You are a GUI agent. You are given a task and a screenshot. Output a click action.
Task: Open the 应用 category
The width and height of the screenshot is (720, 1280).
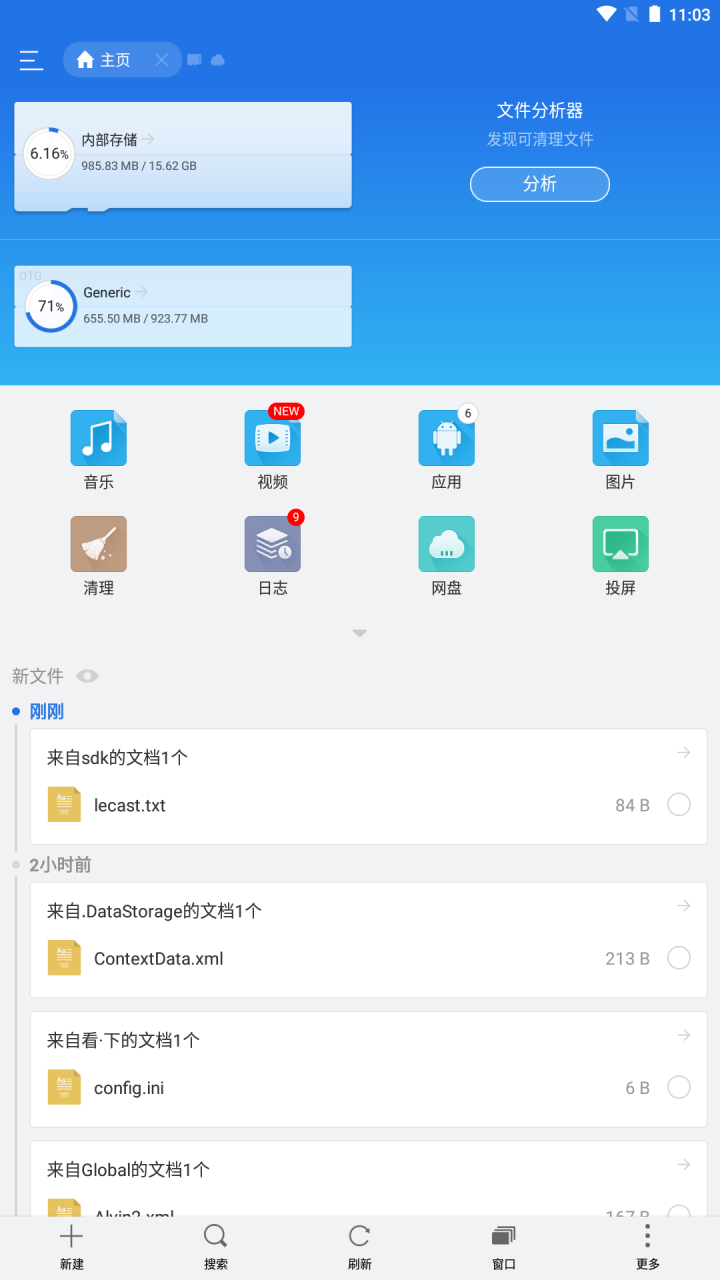446,449
